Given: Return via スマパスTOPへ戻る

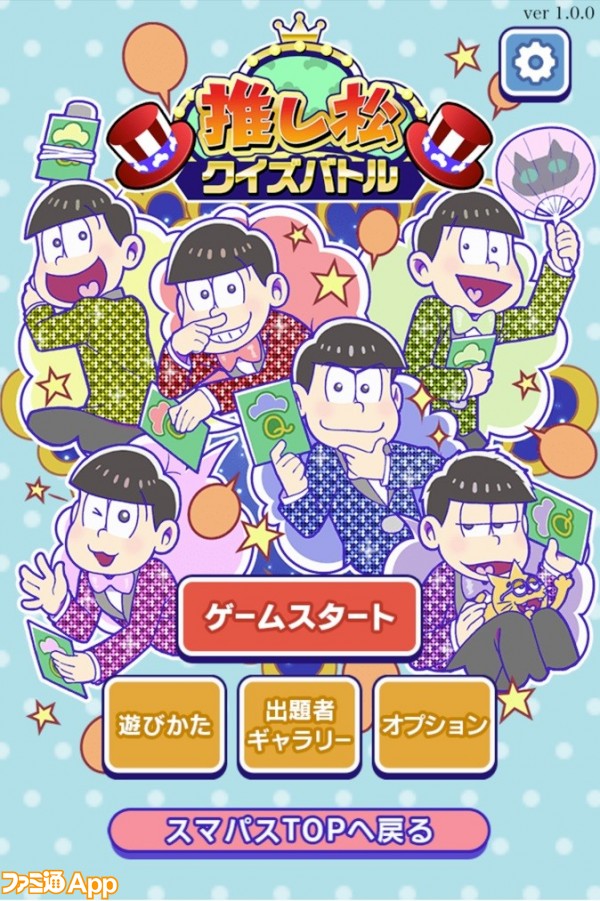Looking at the screenshot, I should point(299,830).
